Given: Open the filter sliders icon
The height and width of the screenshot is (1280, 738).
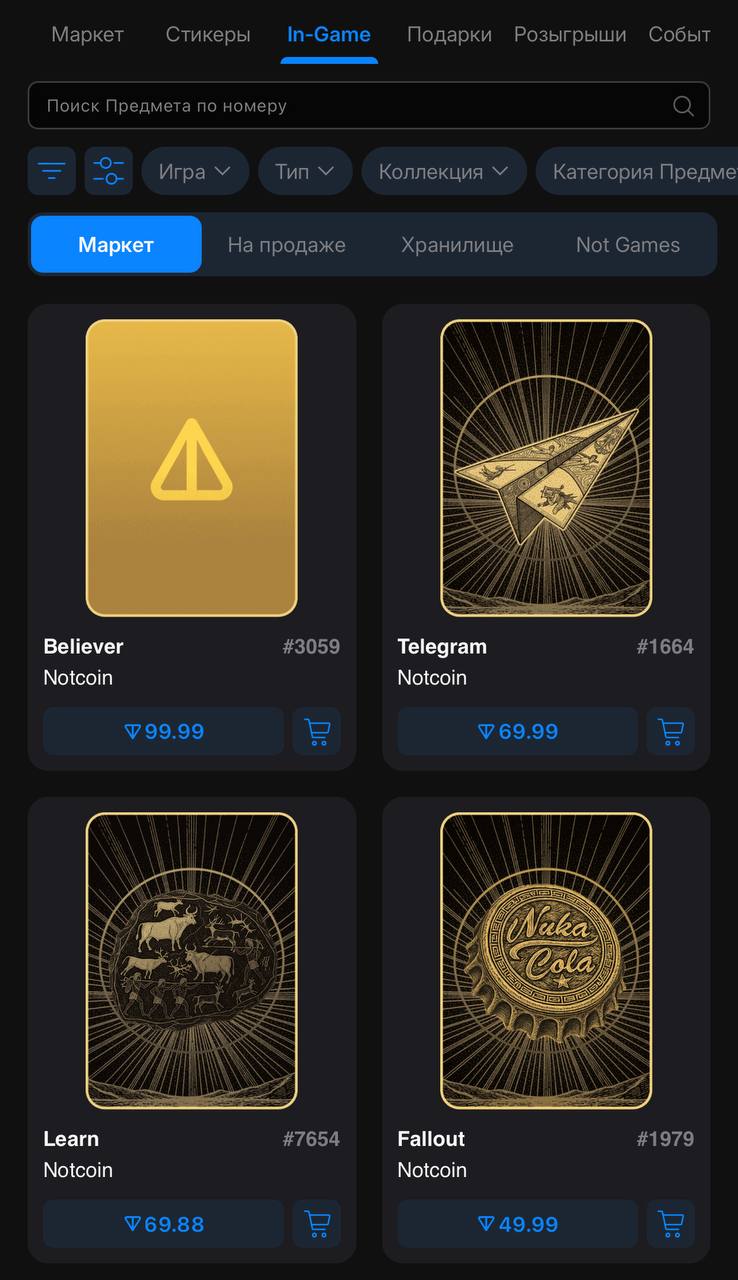Looking at the screenshot, I should (x=109, y=171).
